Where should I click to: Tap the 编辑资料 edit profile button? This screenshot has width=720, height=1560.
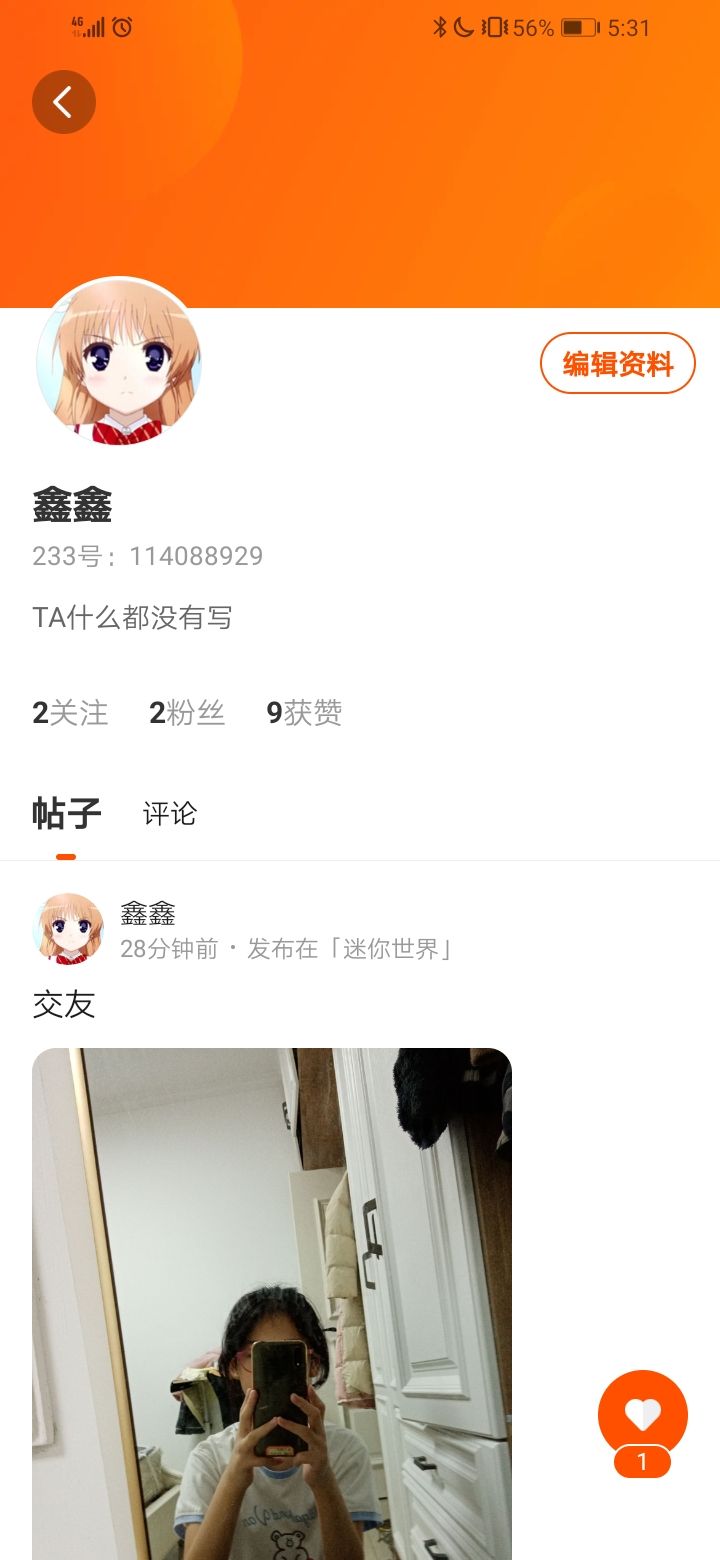click(x=617, y=363)
